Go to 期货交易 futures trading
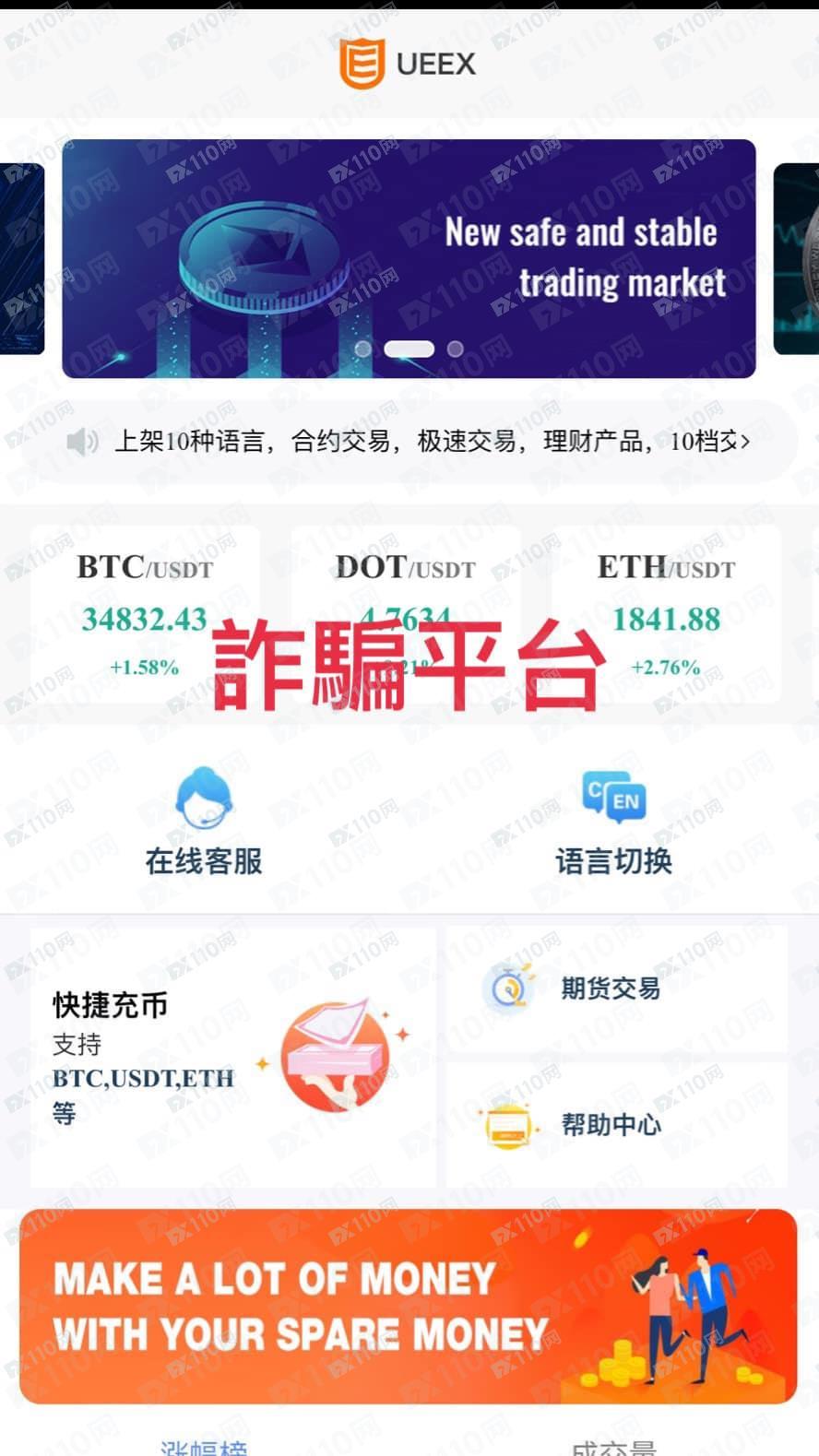The width and height of the screenshot is (819, 1456). [x=616, y=989]
